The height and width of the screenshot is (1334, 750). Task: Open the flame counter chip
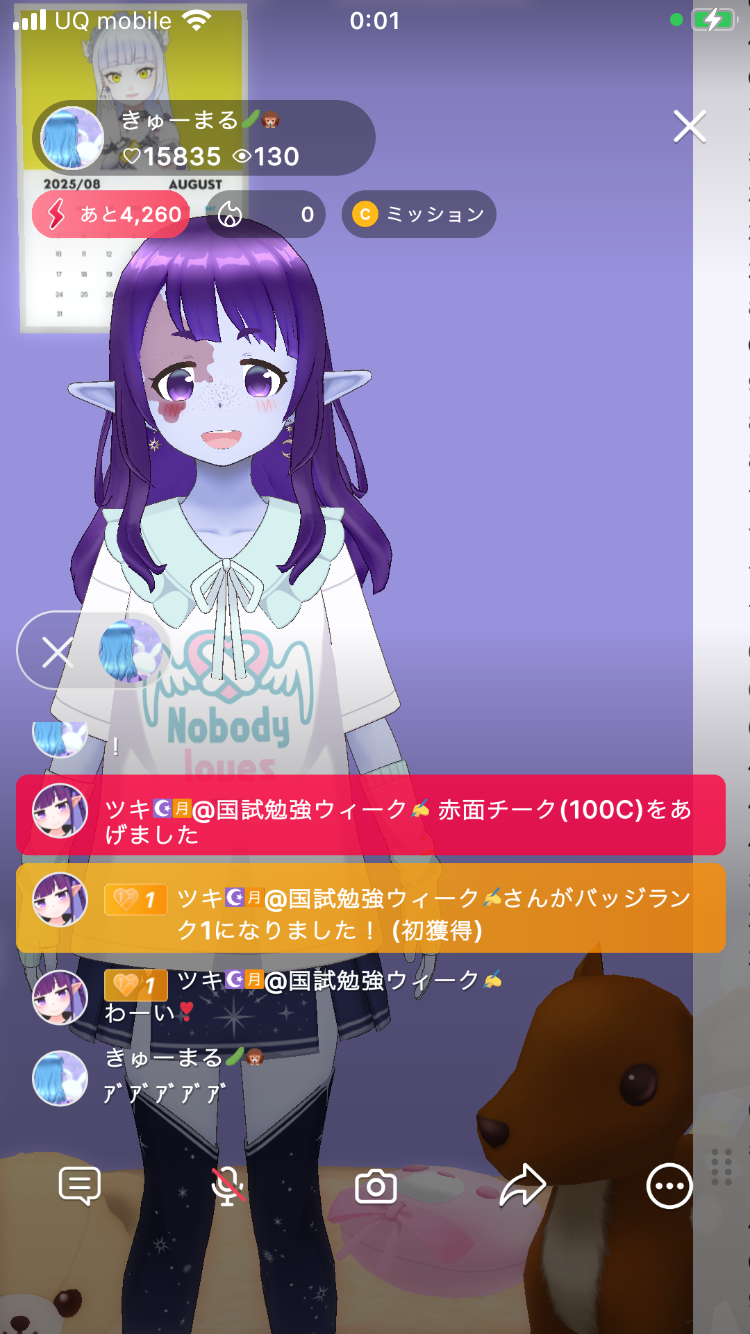[266, 215]
